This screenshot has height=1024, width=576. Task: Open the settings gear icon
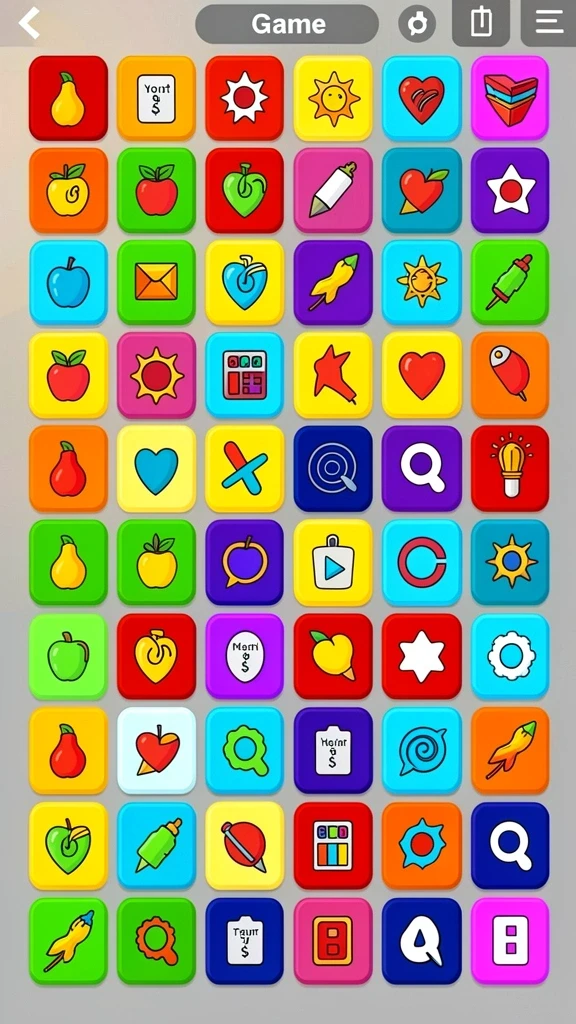[417, 24]
